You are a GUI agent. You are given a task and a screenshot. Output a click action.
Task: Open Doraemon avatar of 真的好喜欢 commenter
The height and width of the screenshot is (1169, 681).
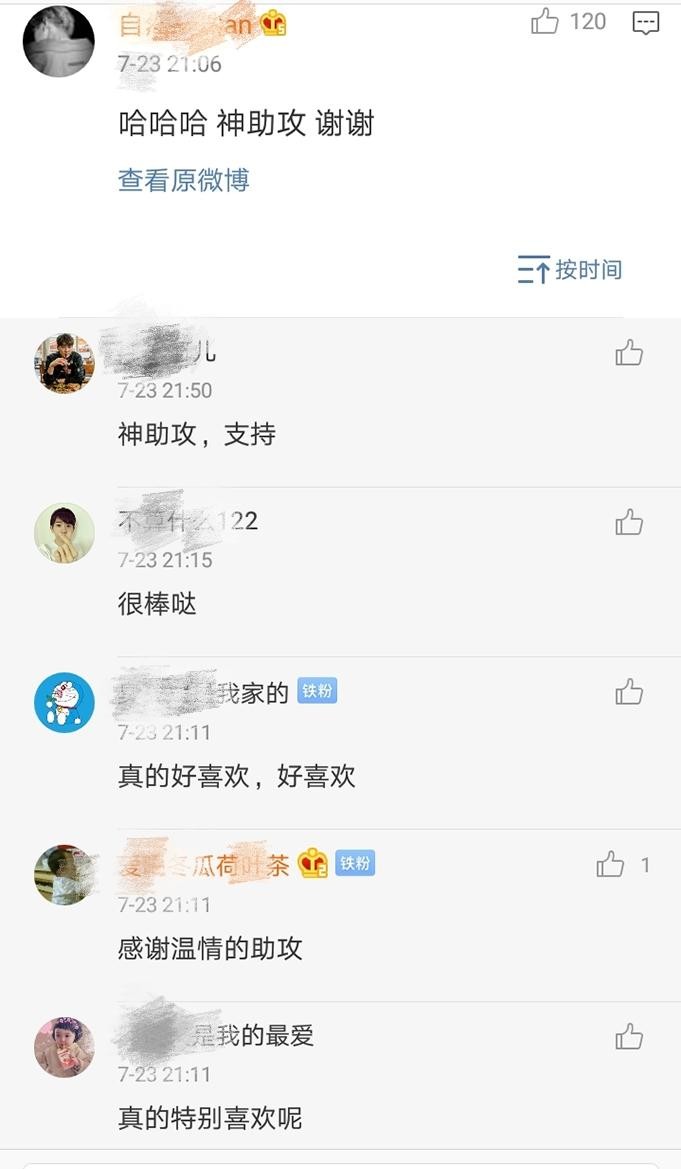tap(64, 702)
